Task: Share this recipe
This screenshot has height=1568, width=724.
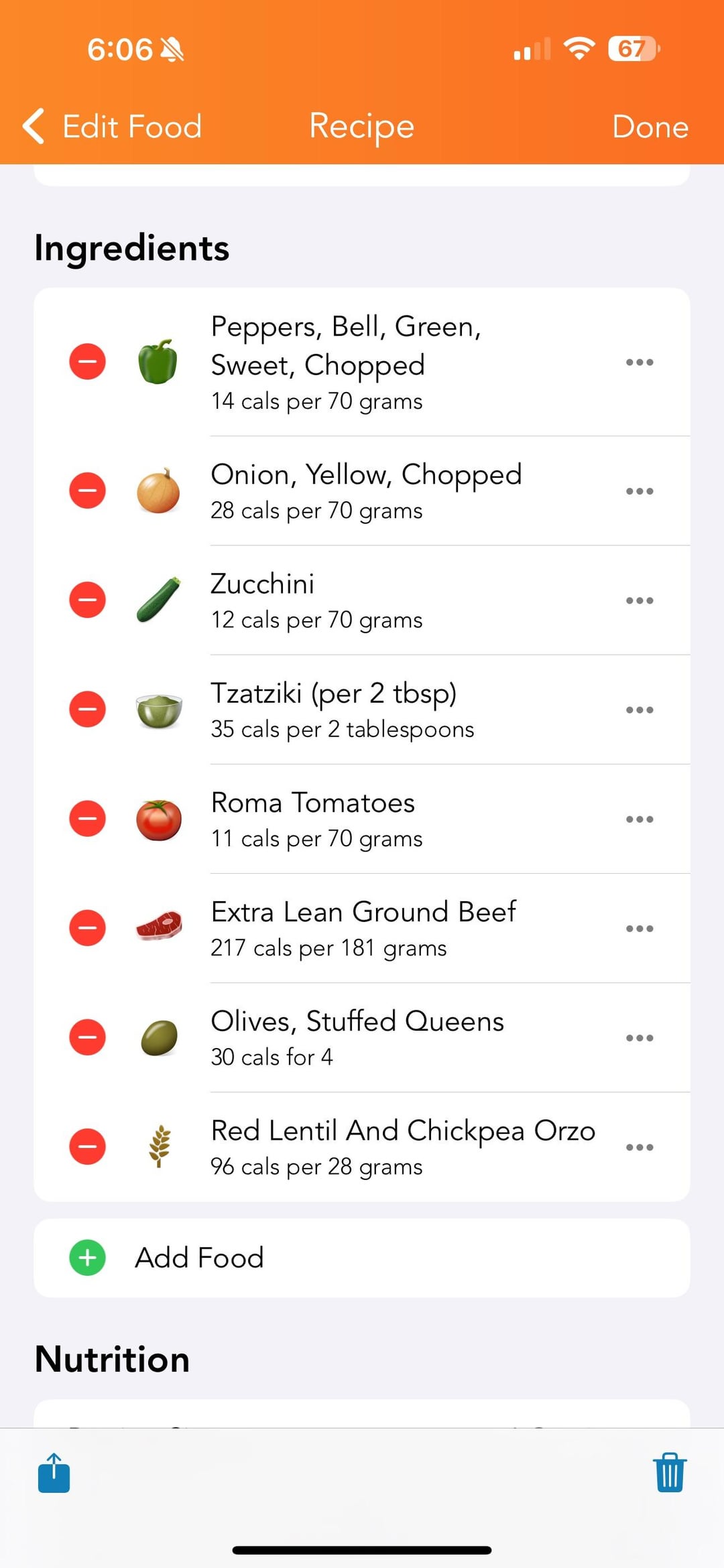Action: pos(54,1473)
